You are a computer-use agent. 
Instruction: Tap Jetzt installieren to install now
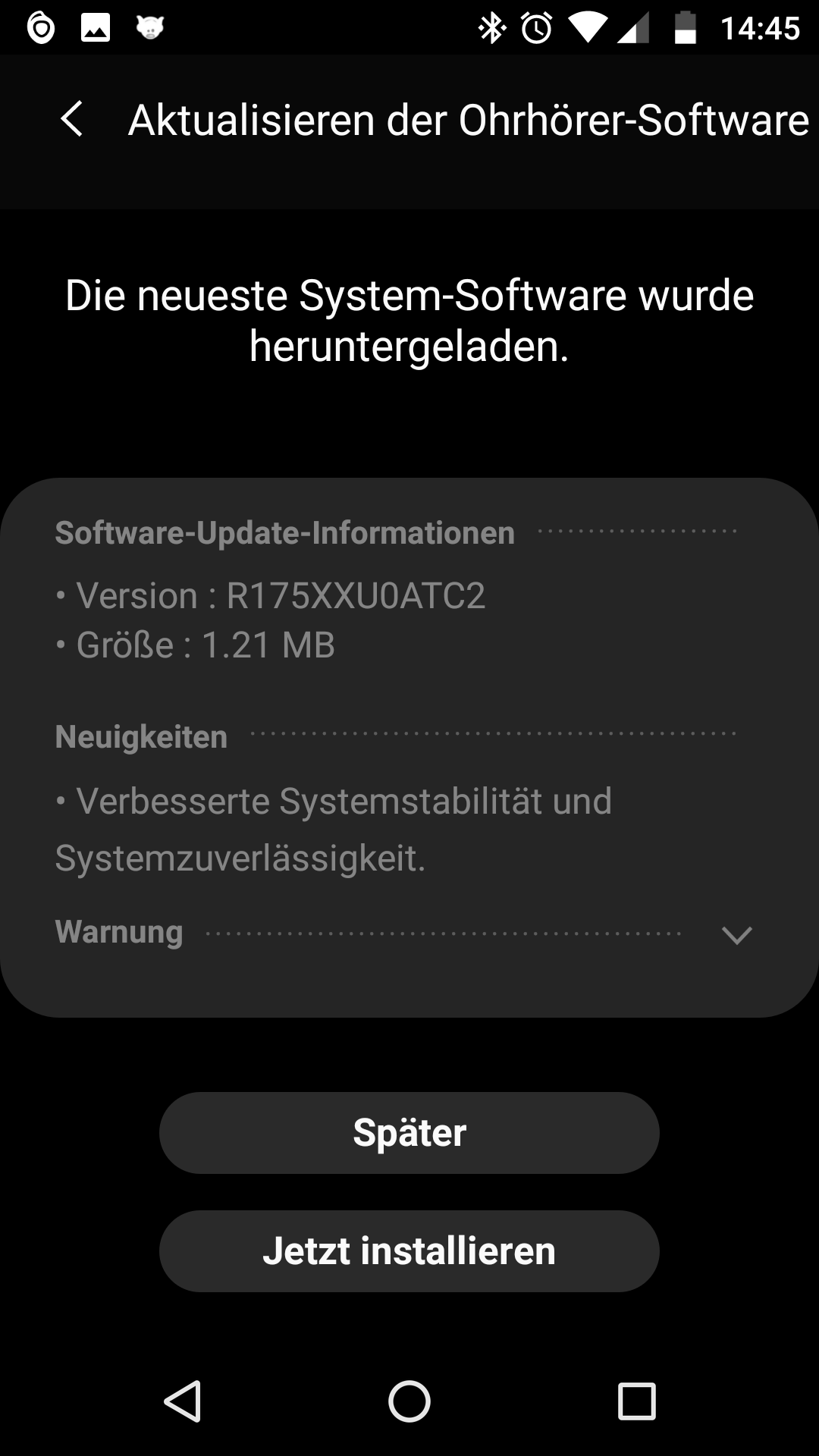(409, 1251)
